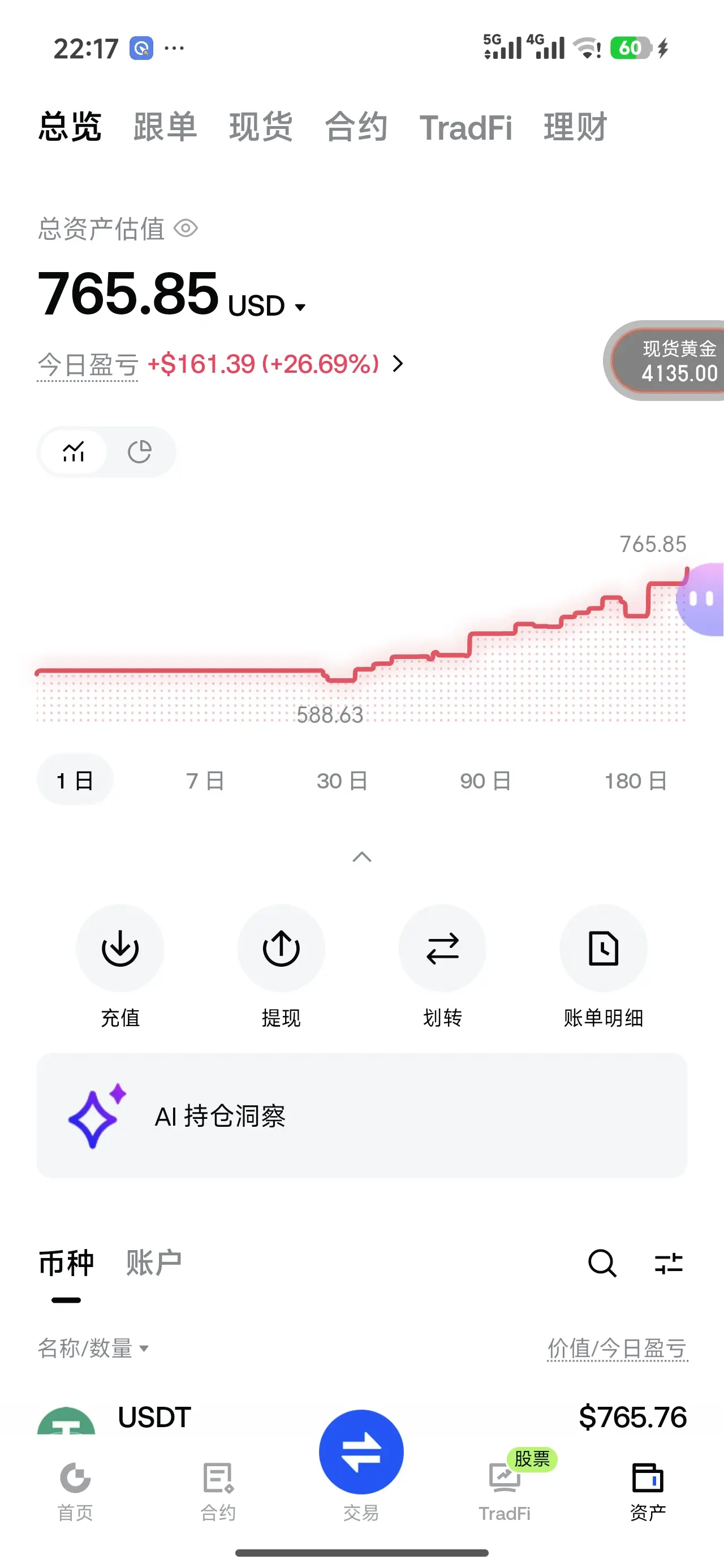
Task: Tap the 现货黄金 4135.00 floating widget
Action: [666, 360]
